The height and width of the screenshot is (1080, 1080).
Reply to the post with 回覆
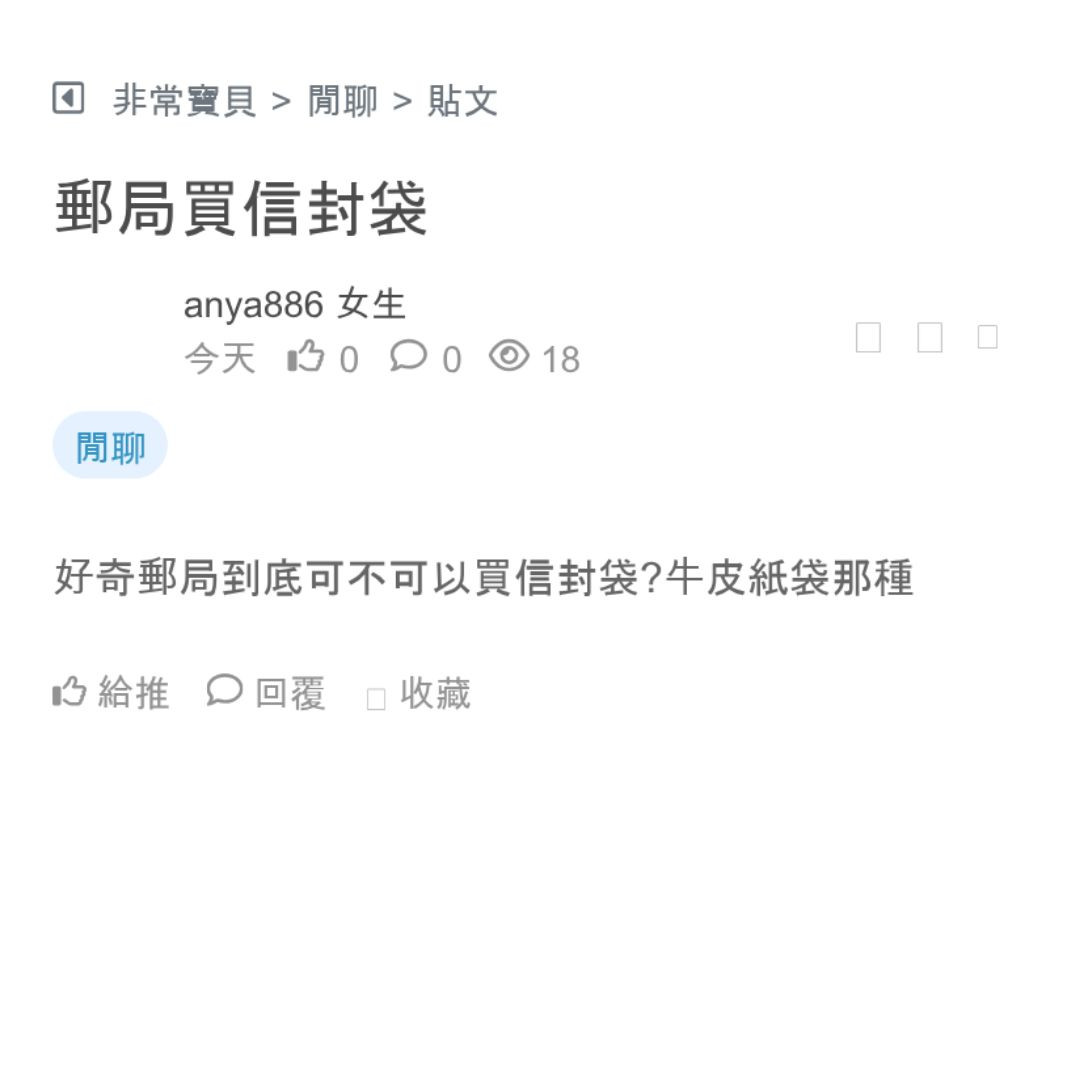pos(266,692)
